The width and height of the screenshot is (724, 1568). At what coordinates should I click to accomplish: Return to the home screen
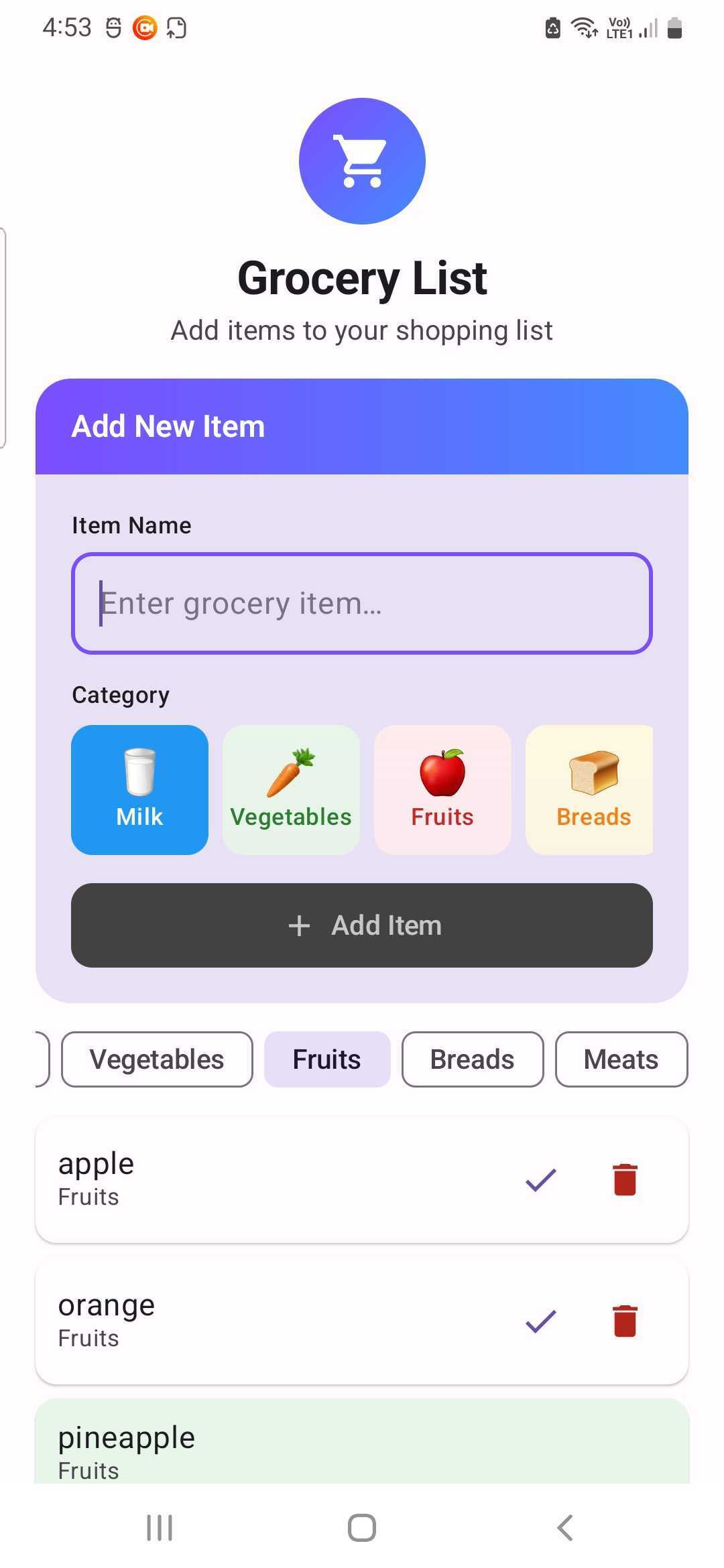362,1528
